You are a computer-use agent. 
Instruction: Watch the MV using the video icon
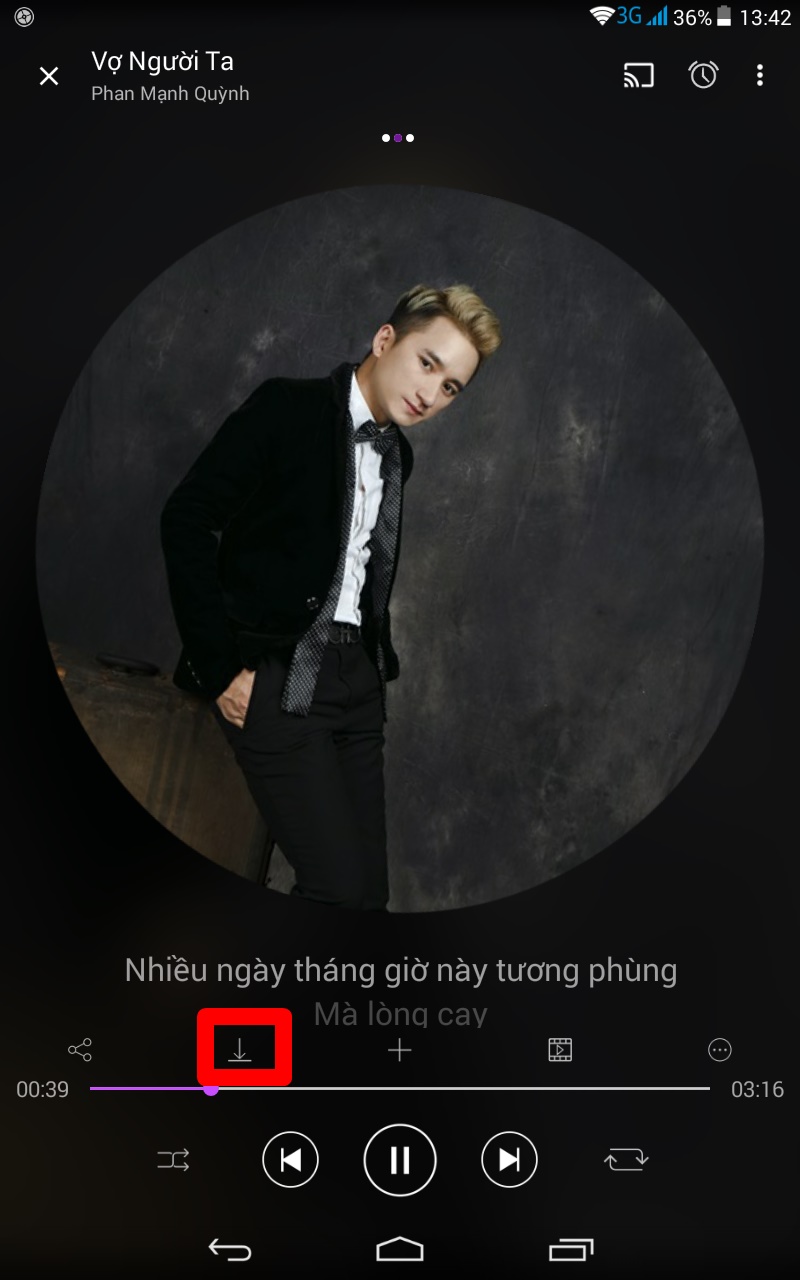pyautogui.click(x=560, y=1049)
